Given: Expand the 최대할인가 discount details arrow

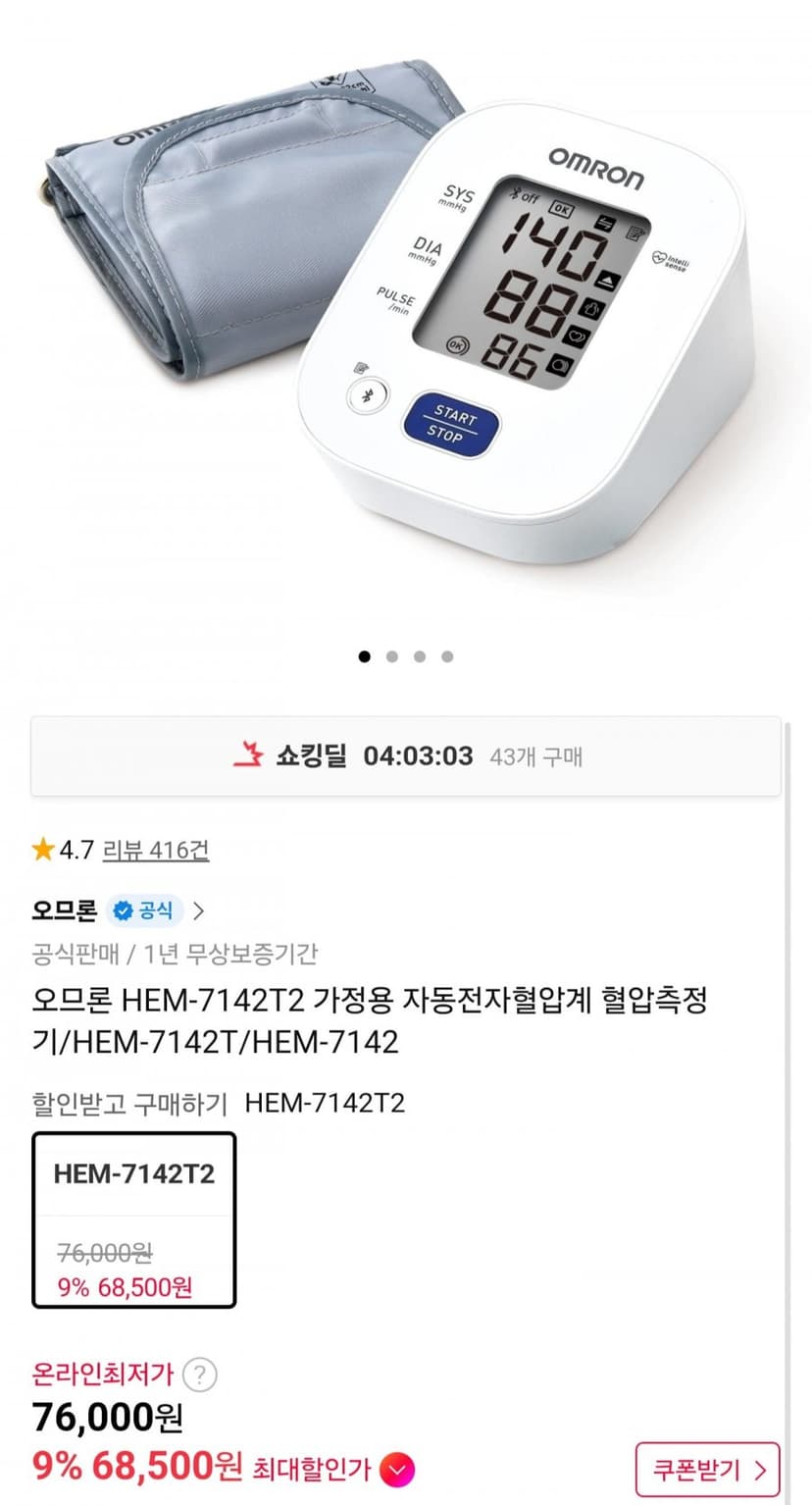Looking at the screenshot, I should (x=397, y=1470).
